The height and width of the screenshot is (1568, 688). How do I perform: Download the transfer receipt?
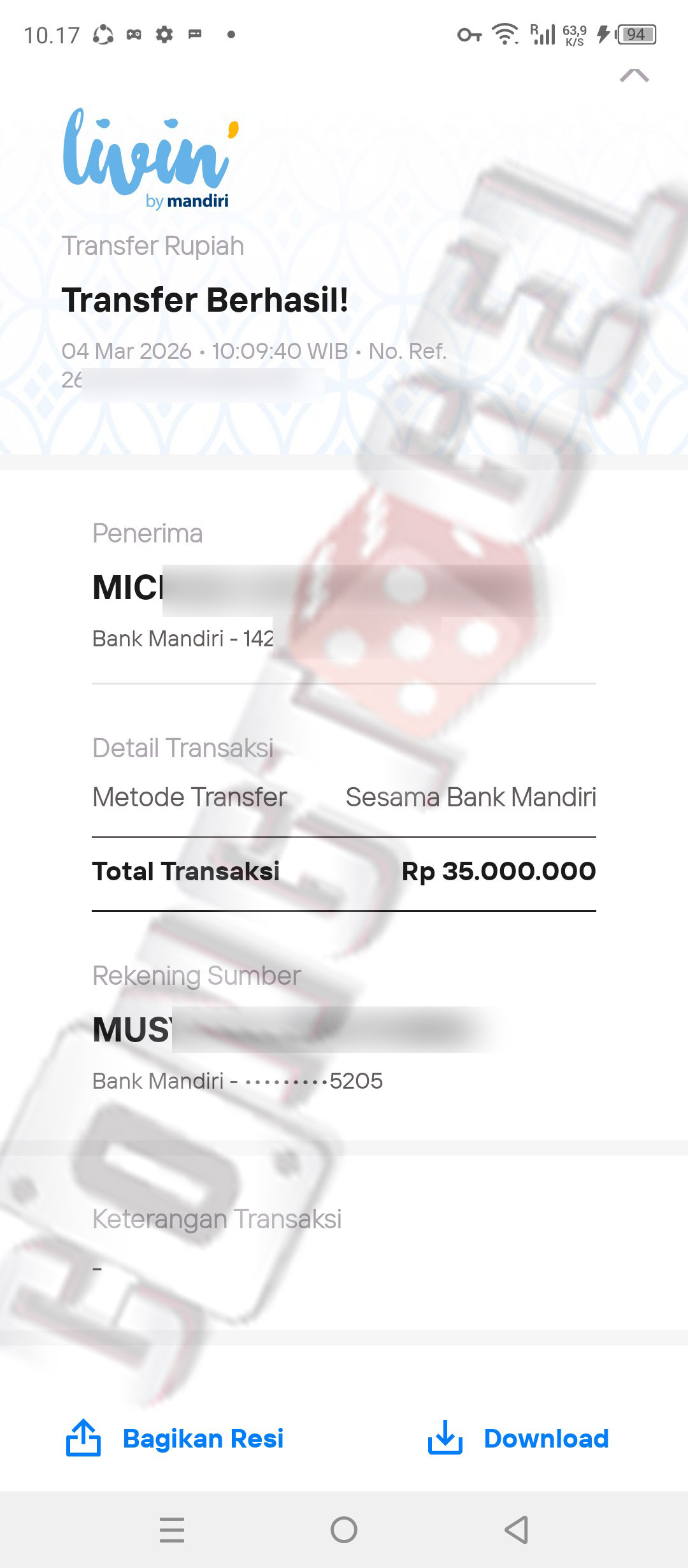coord(518,1439)
